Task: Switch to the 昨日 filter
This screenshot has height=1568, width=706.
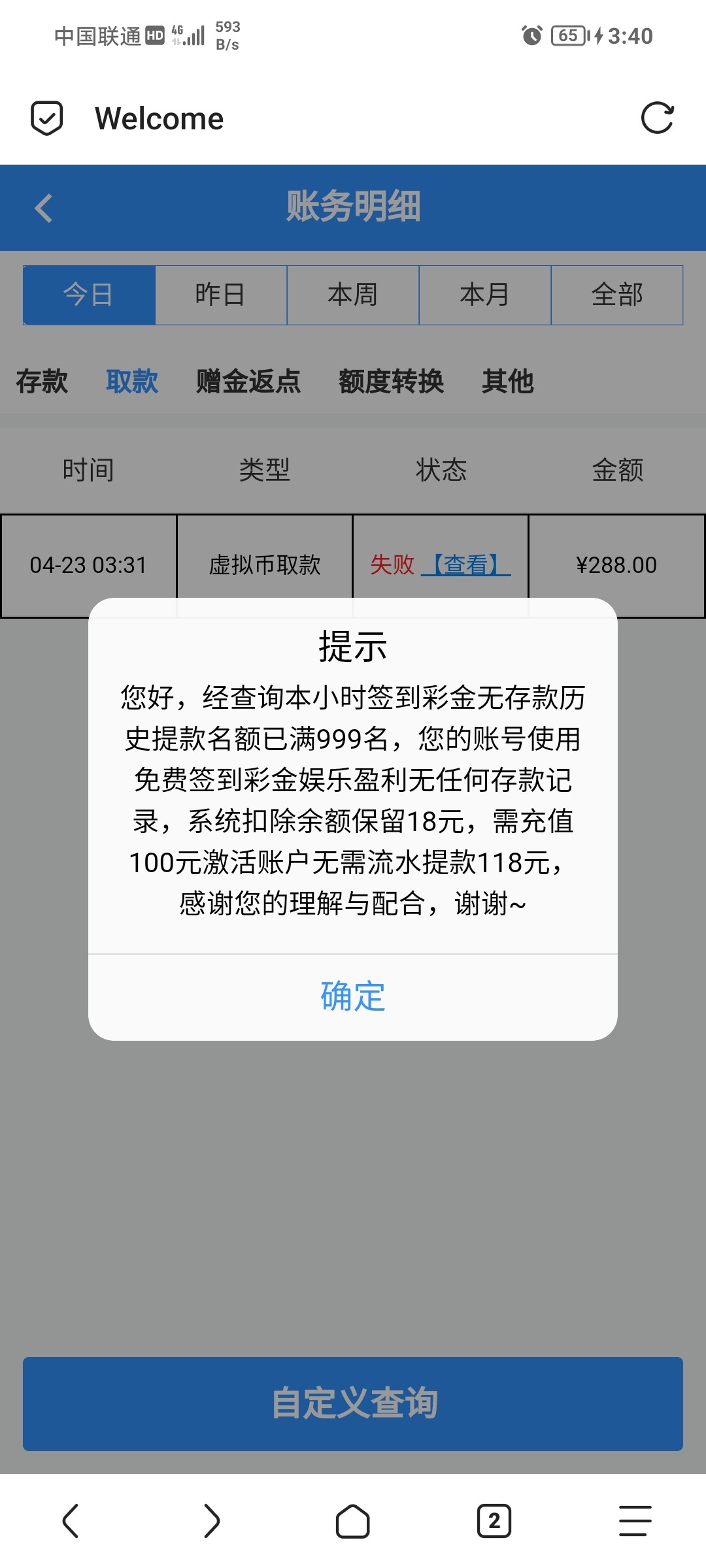Action: [221, 295]
